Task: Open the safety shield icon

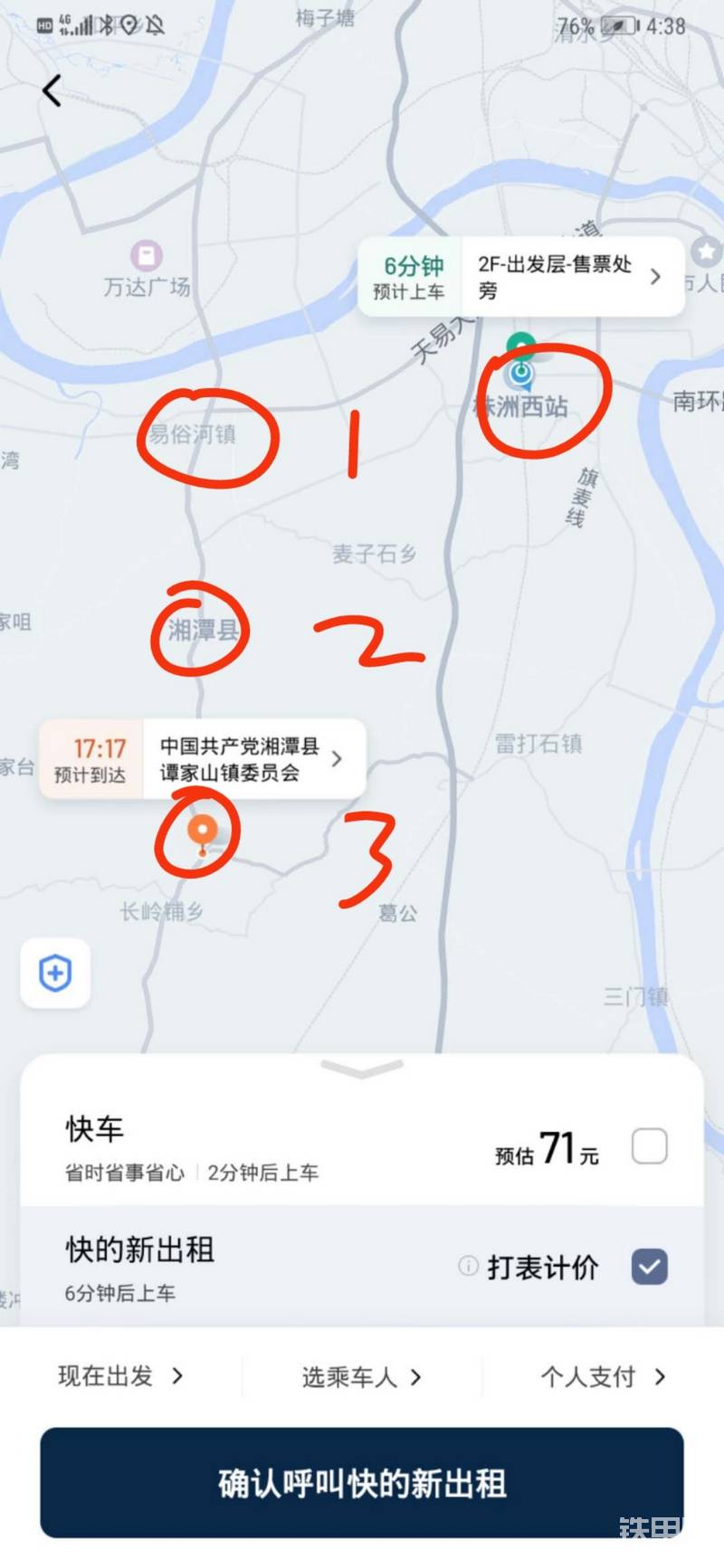Action: 55,974
